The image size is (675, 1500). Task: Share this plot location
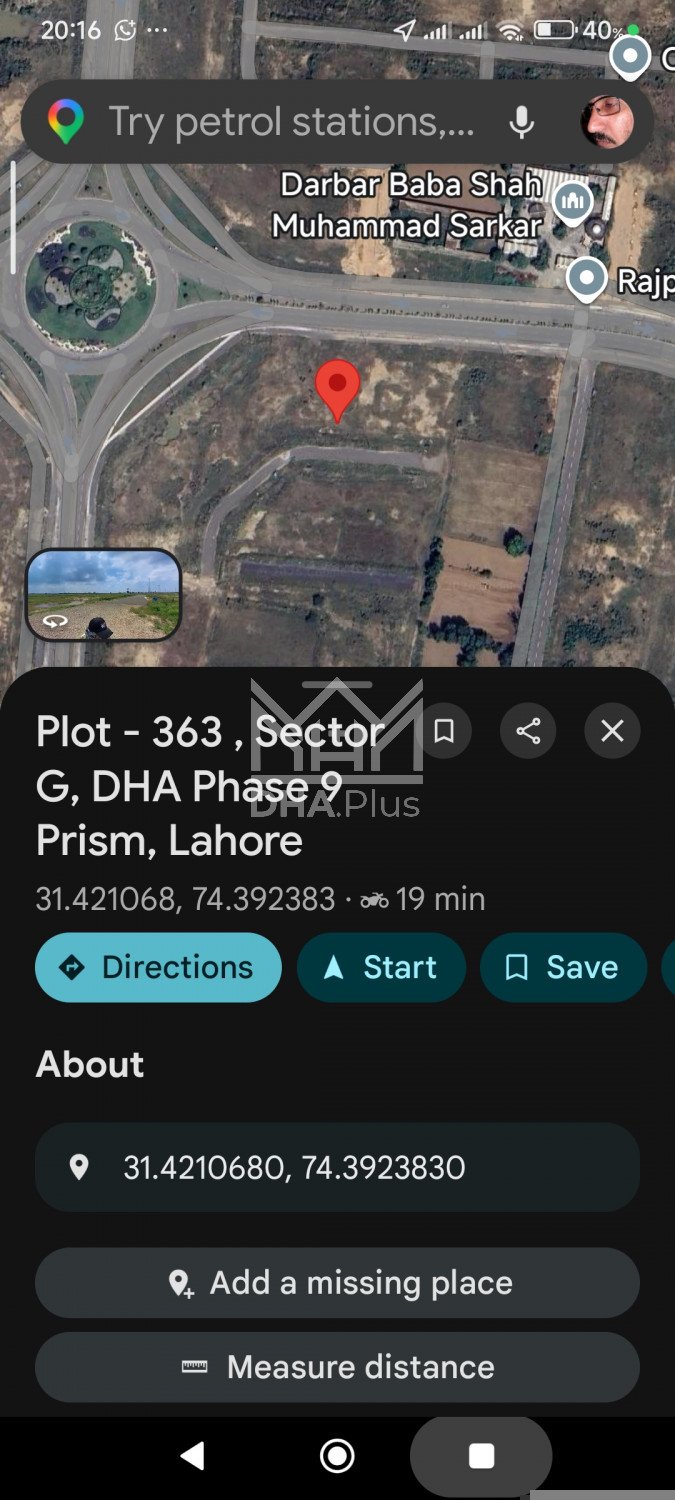pyautogui.click(x=528, y=731)
